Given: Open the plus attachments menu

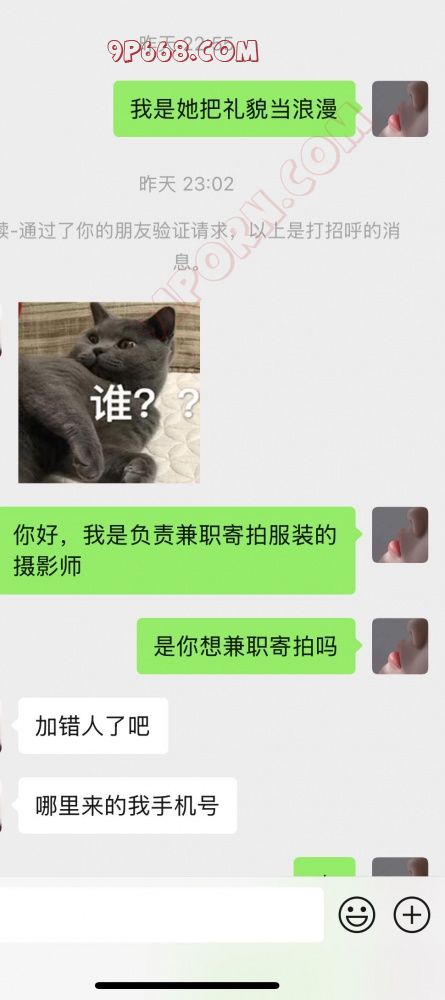Looking at the screenshot, I should tap(412, 915).
